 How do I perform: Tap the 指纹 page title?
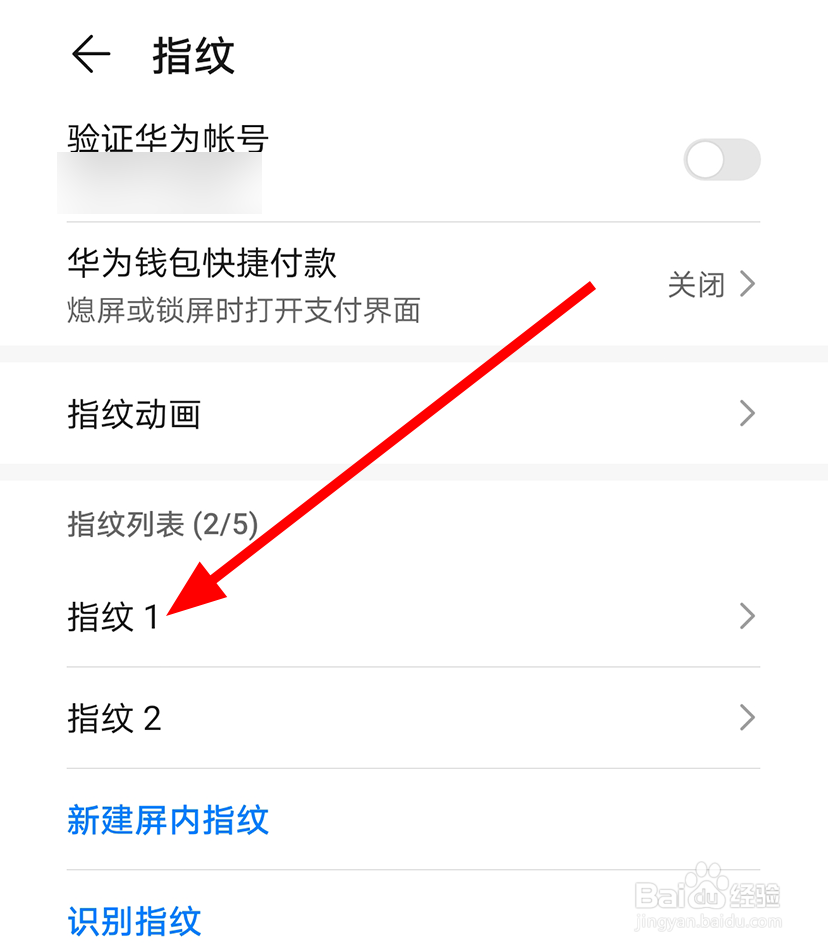194,55
